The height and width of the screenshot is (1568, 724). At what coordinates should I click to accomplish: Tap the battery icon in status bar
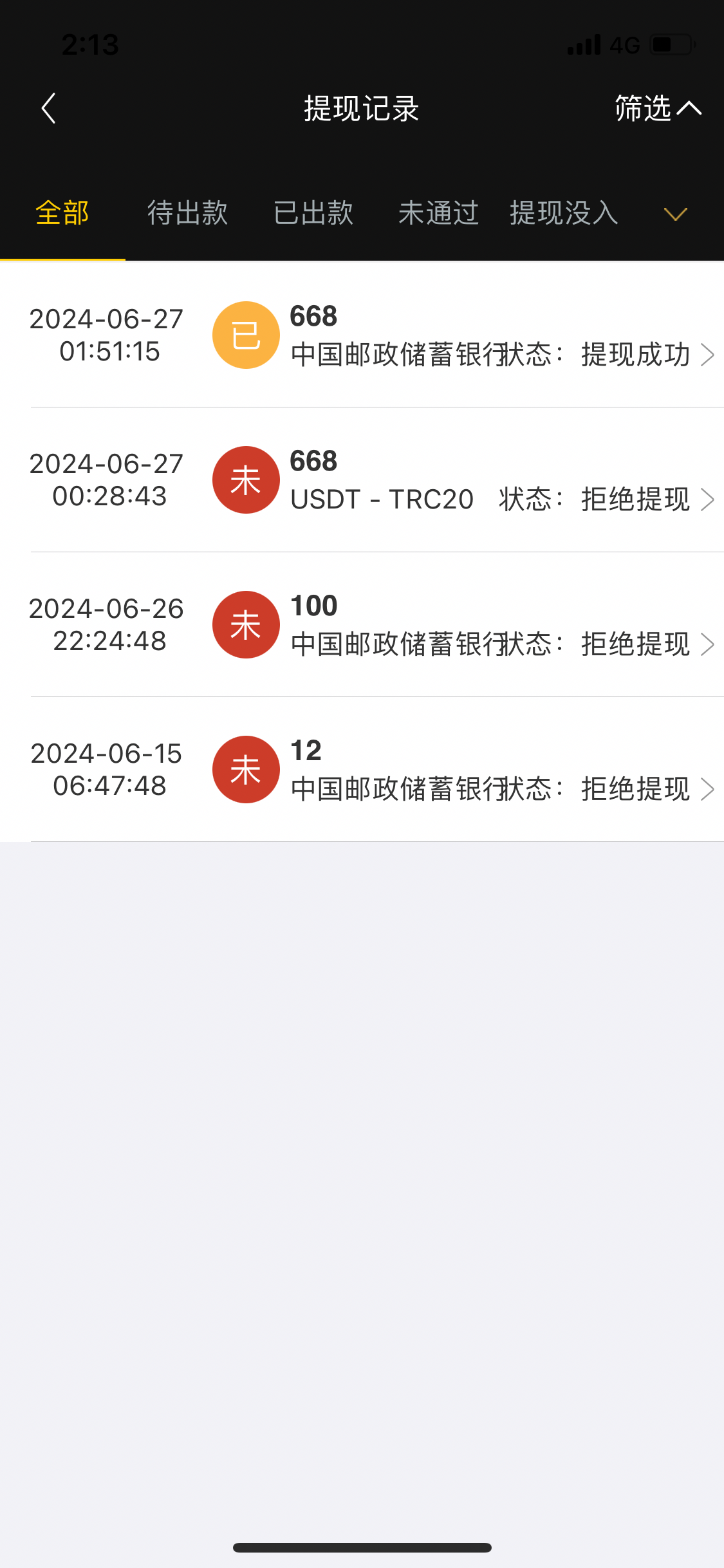coord(669,43)
